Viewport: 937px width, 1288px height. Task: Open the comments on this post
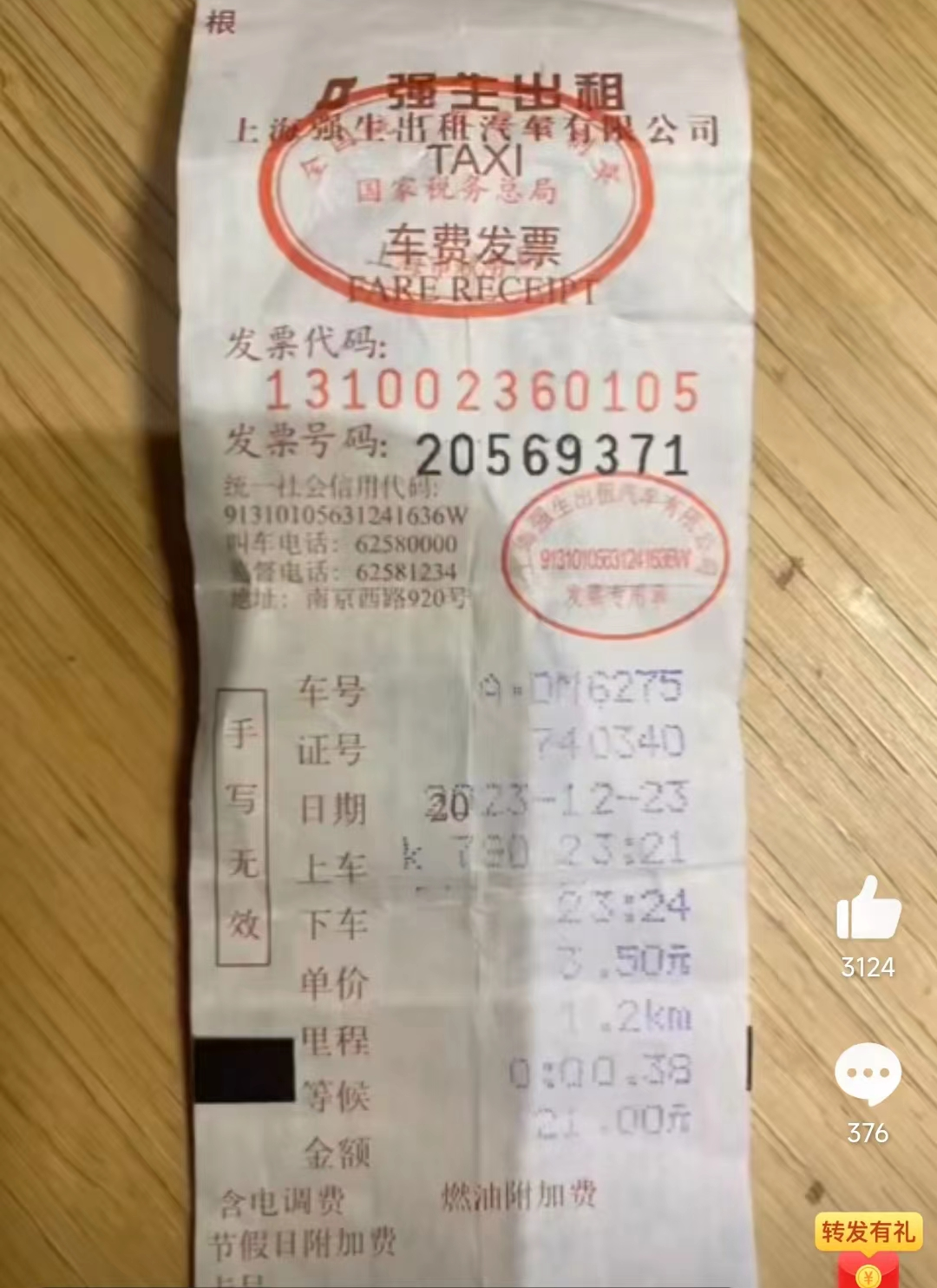868,1074
